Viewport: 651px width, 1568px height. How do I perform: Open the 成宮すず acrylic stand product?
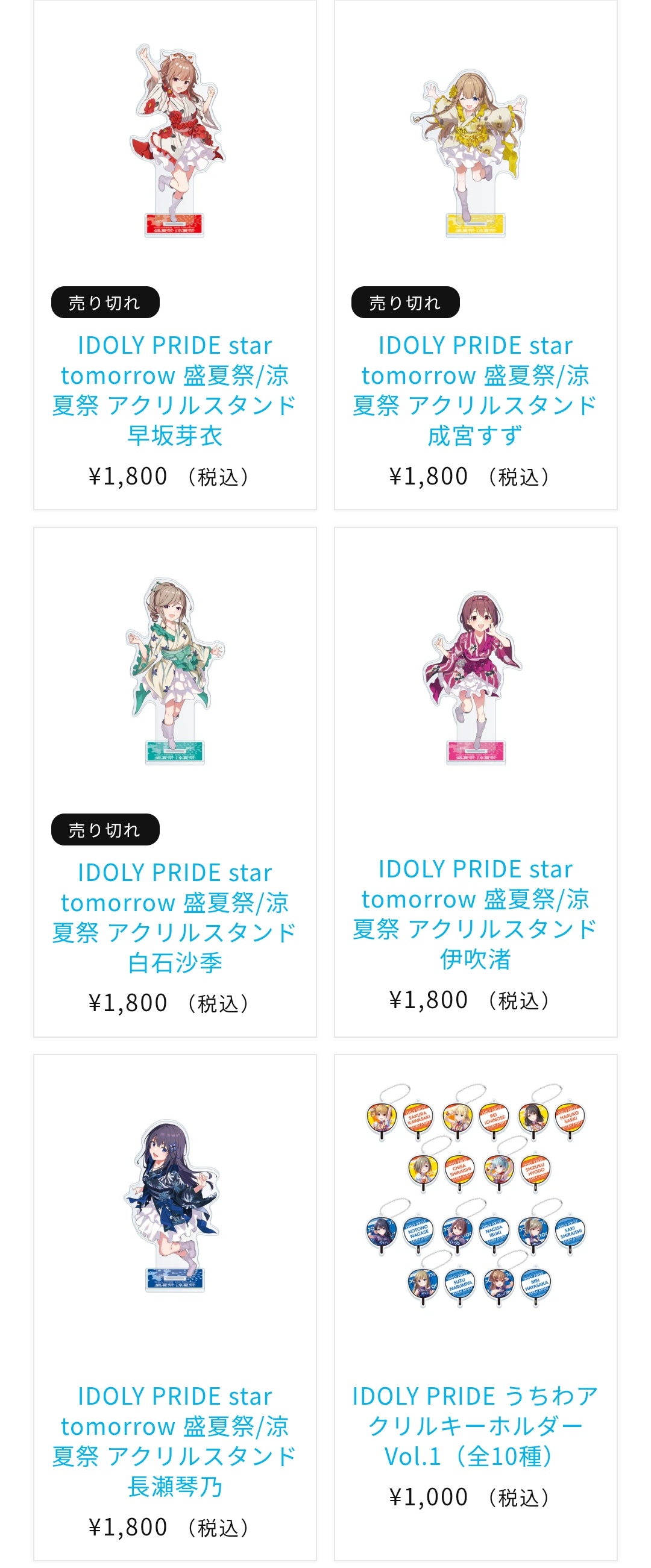(475, 390)
